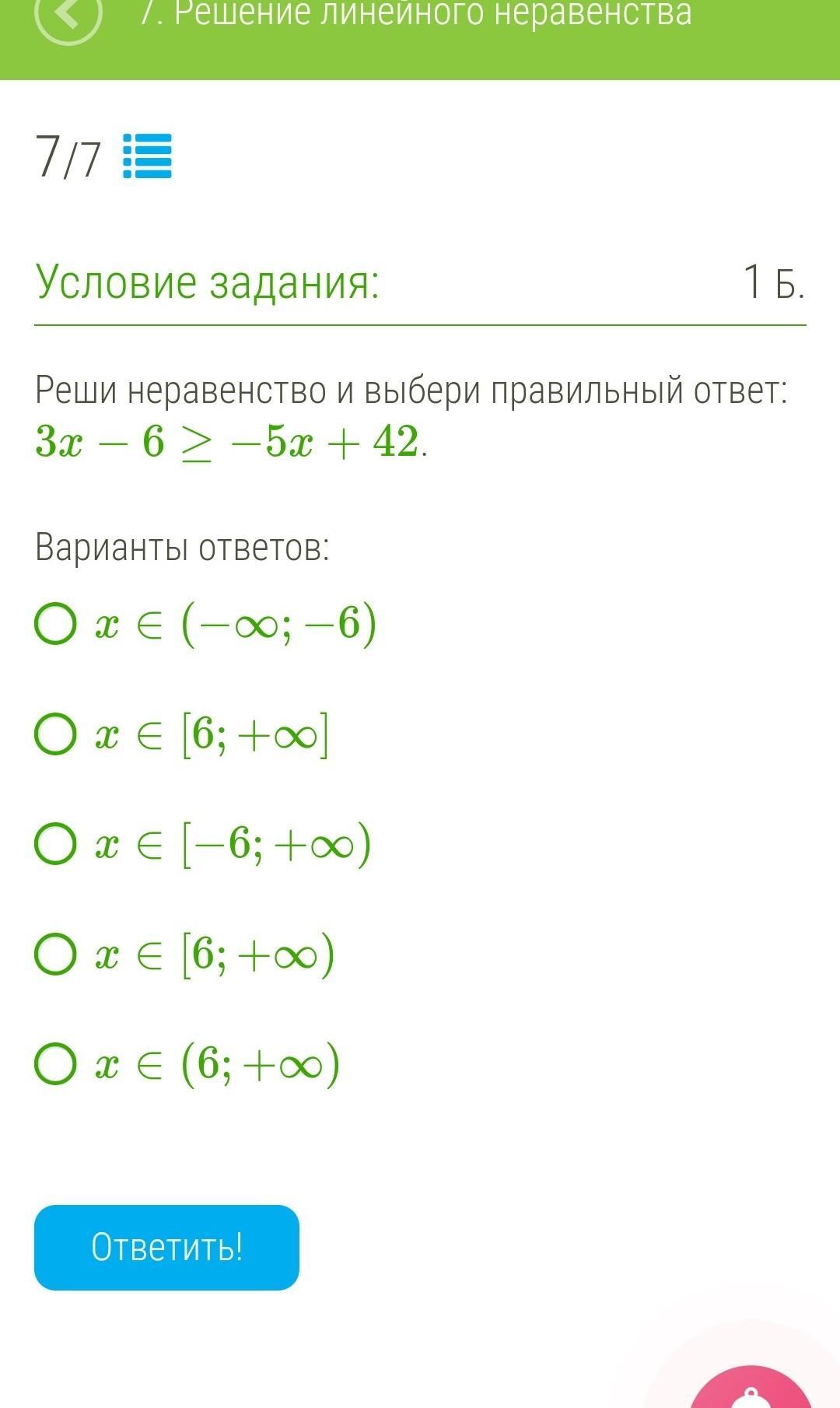Open the task list icon beside 7/7
This screenshot has height=1408, width=840.
[x=148, y=156]
